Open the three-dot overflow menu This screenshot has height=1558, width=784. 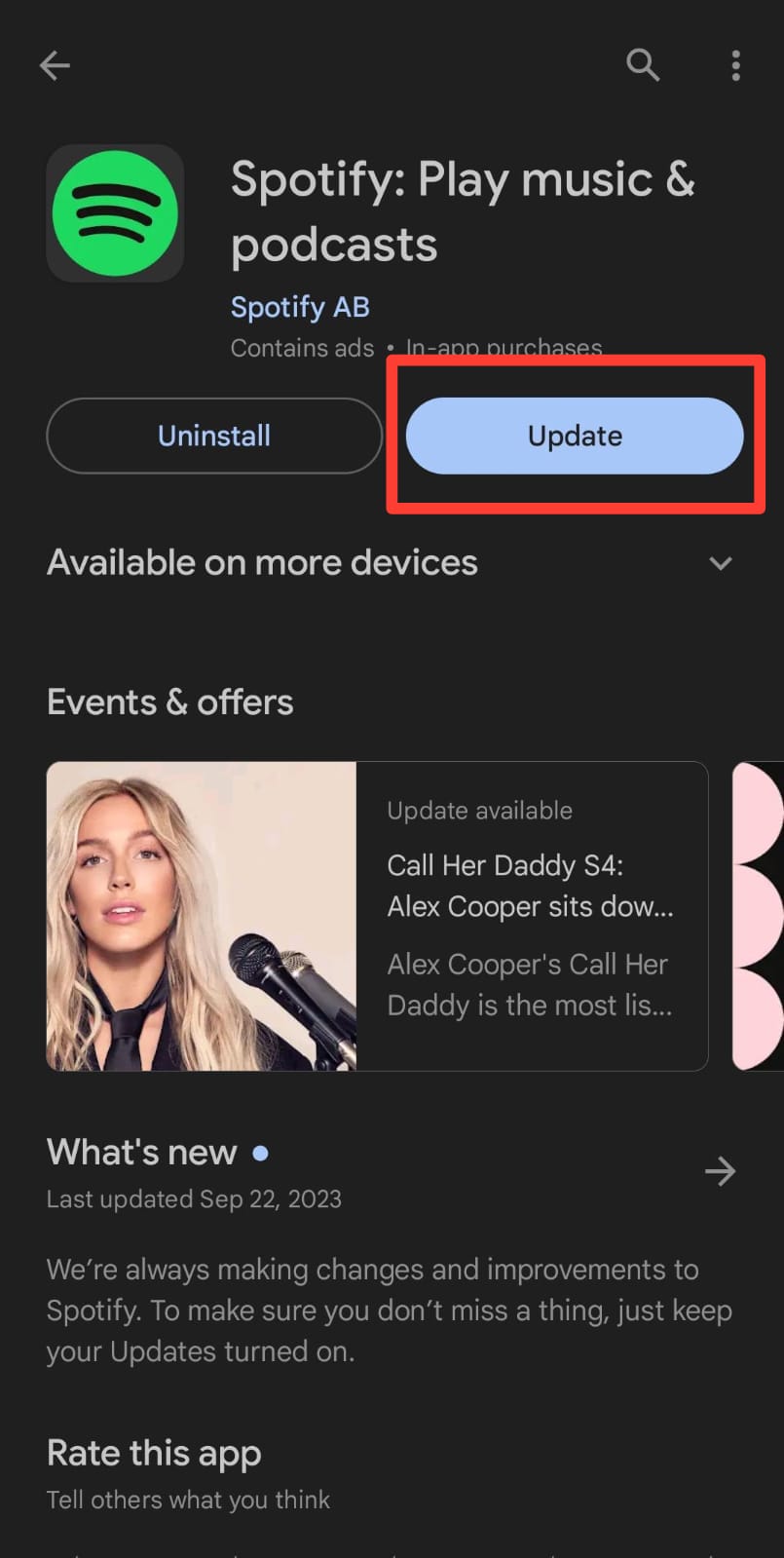tap(735, 65)
